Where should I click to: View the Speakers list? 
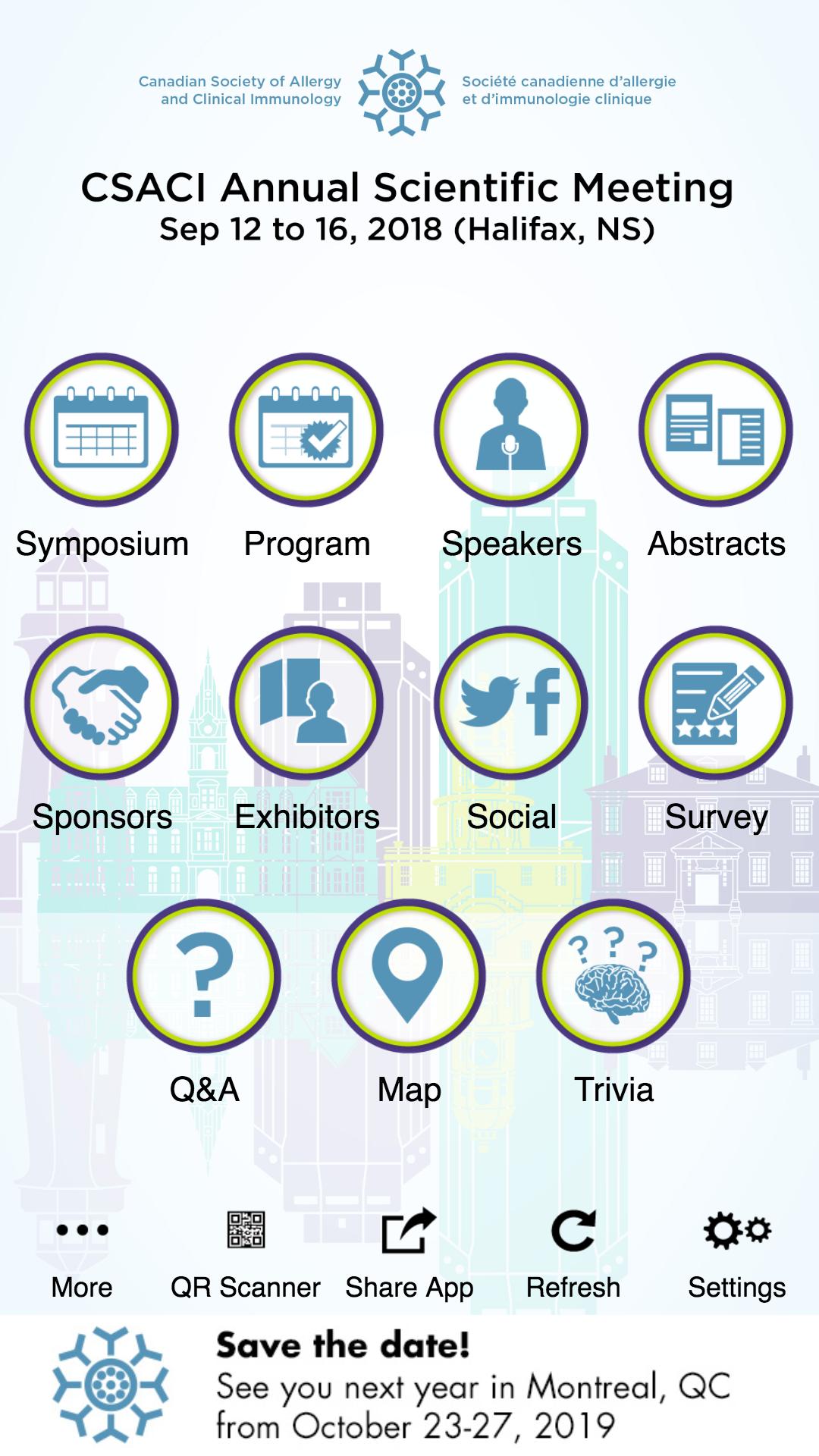coord(511,430)
